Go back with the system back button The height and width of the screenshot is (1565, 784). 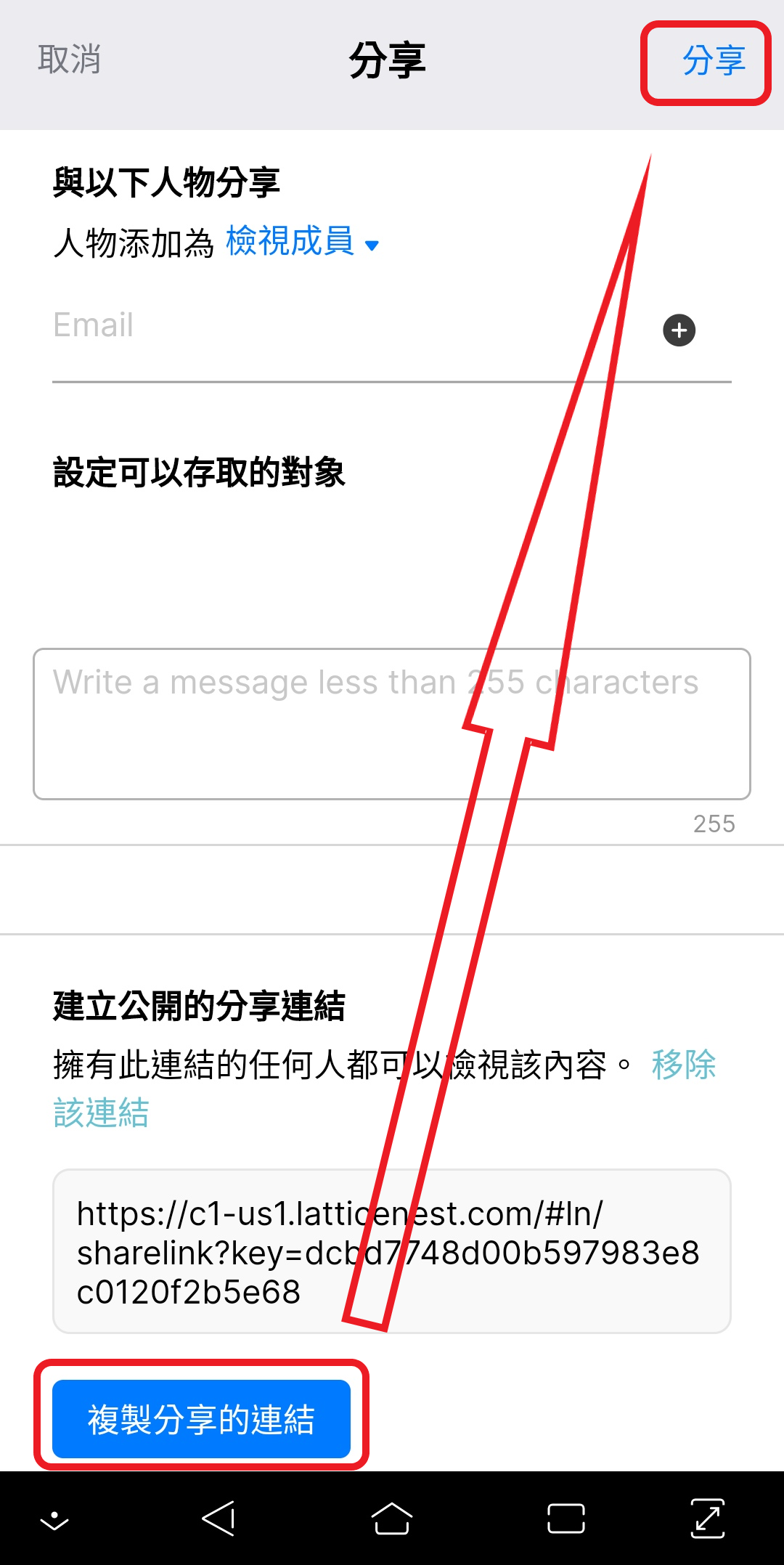[x=218, y=1519]
